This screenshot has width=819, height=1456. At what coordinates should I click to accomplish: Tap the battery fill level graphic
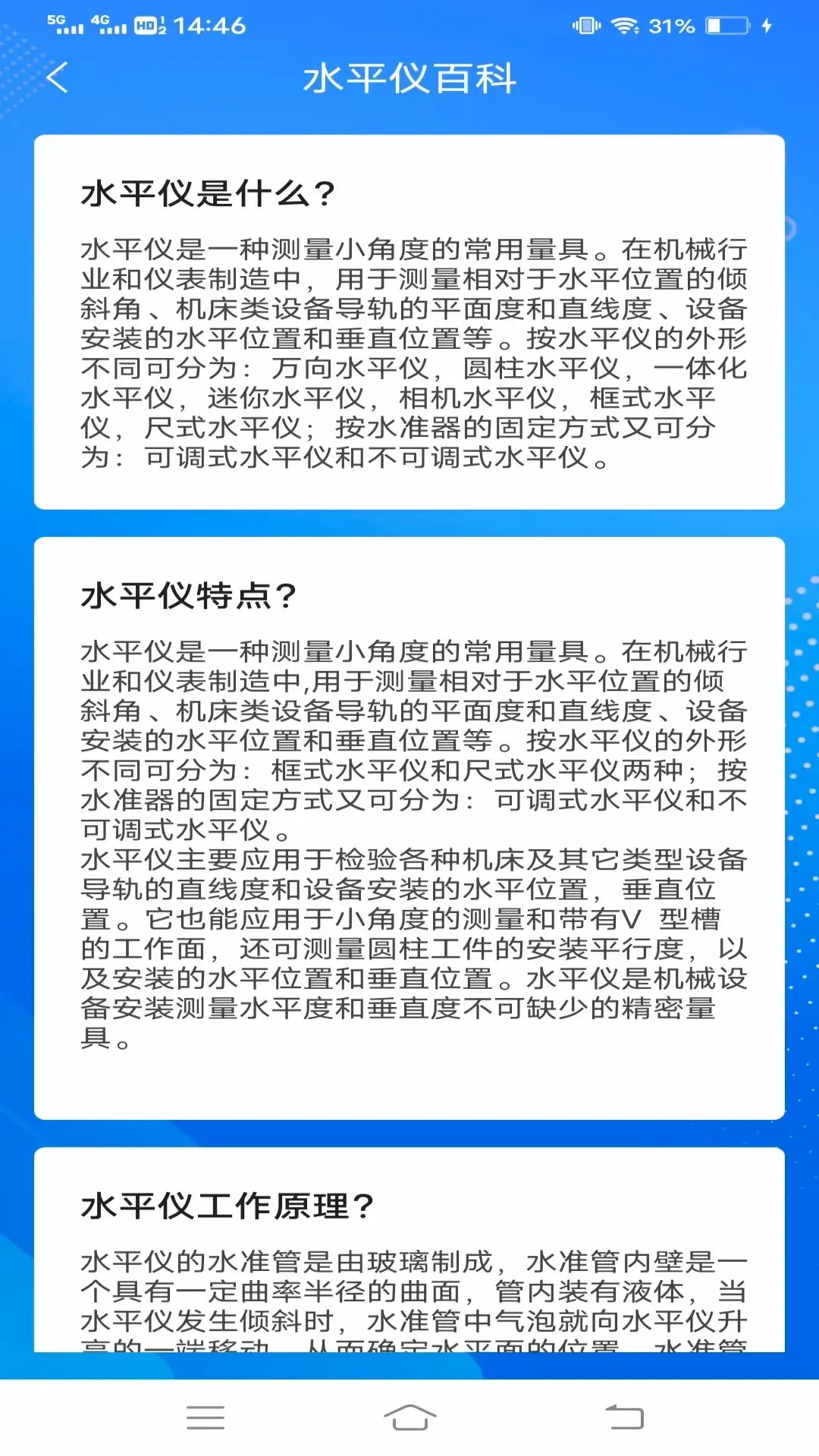pyautogui.click(x=714, y=25)
